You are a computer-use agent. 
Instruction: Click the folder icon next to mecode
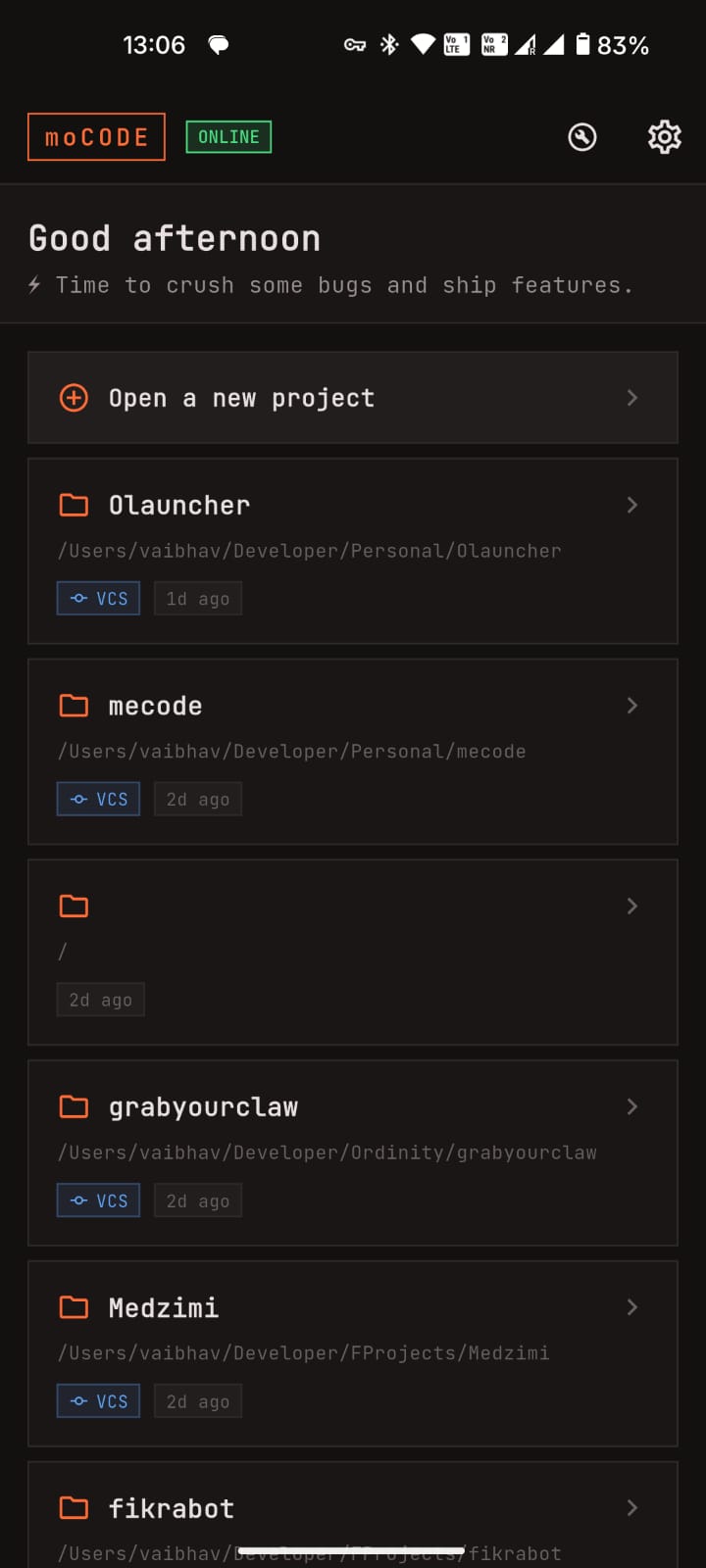click(x=74, y=705)
